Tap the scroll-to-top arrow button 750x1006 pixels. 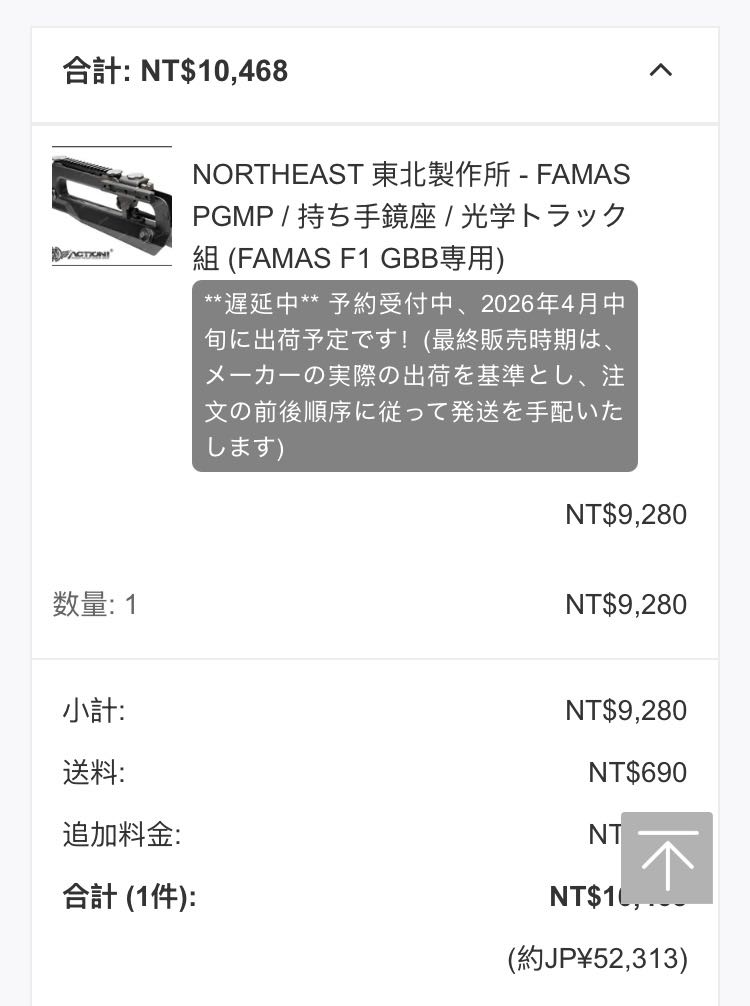coord(667,858)
